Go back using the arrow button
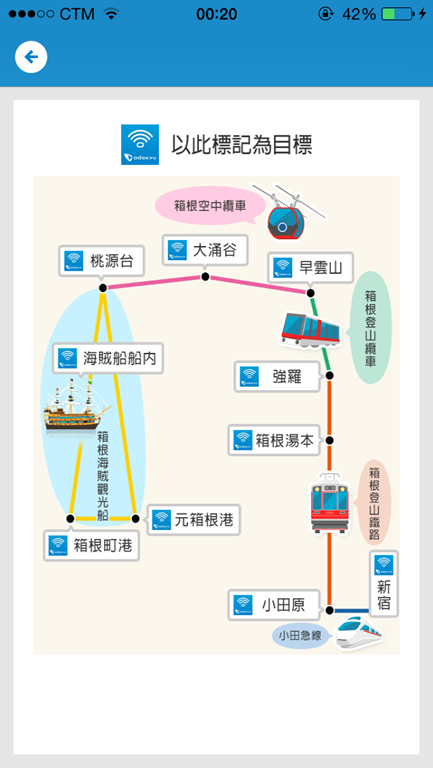Screen dimensions: 433x768 (x=31, y=57)
